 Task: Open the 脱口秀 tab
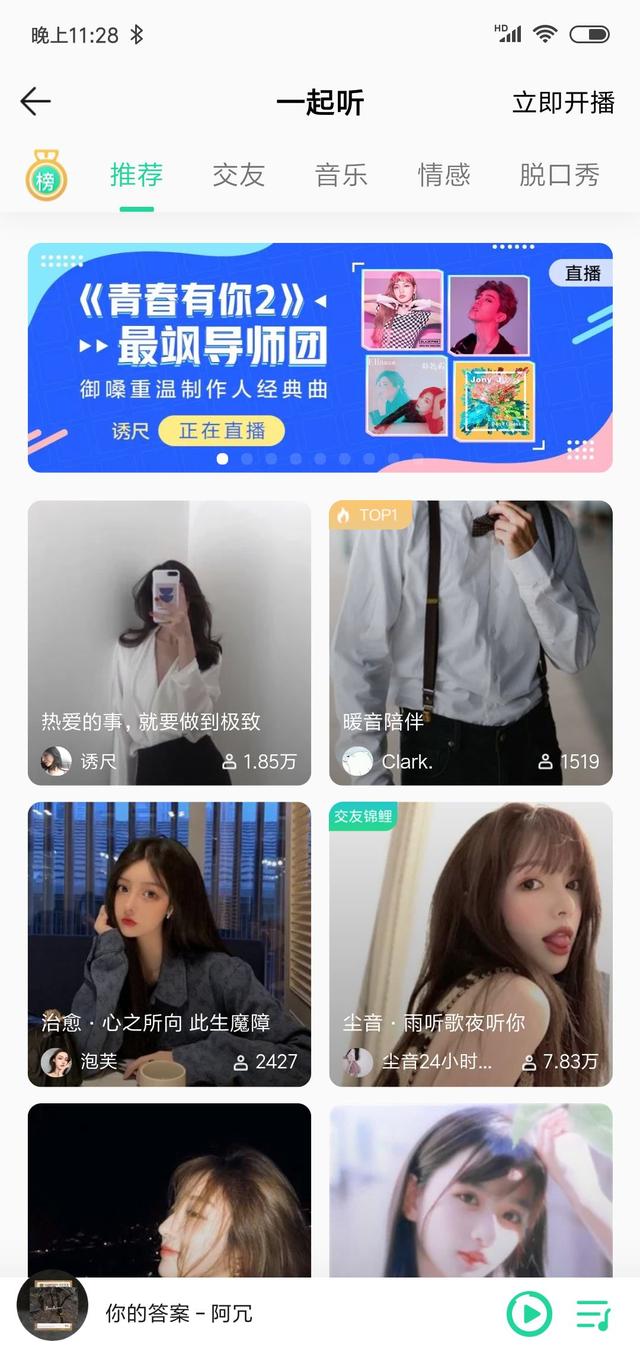(559, 176)
